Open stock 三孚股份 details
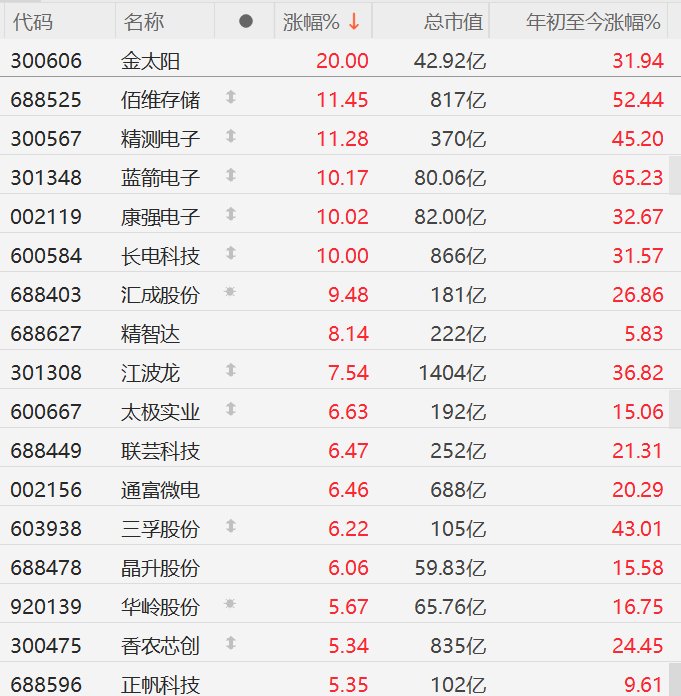The width and height of the screenshot is (681, 696). point(161,529)
